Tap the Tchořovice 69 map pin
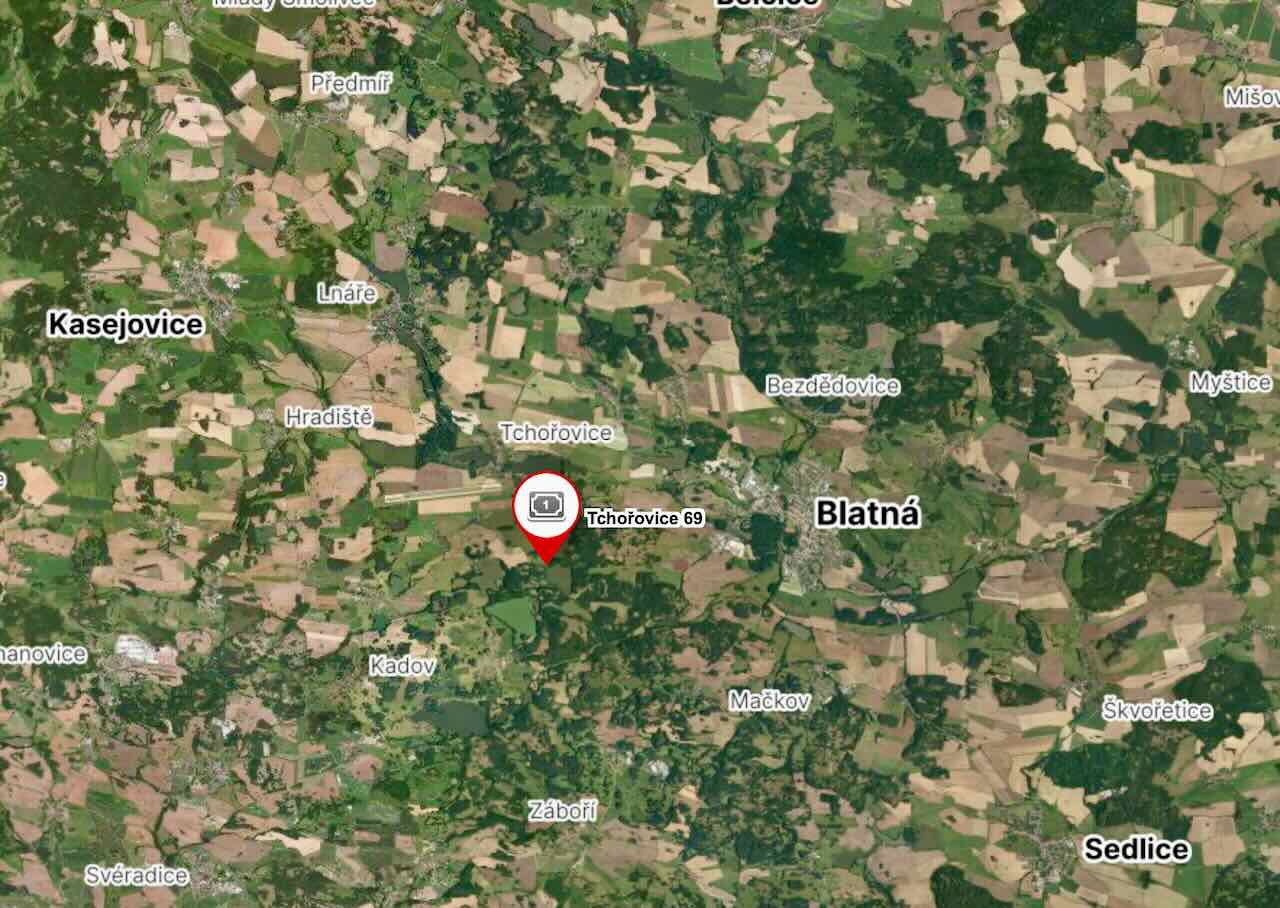 (547, 507)
